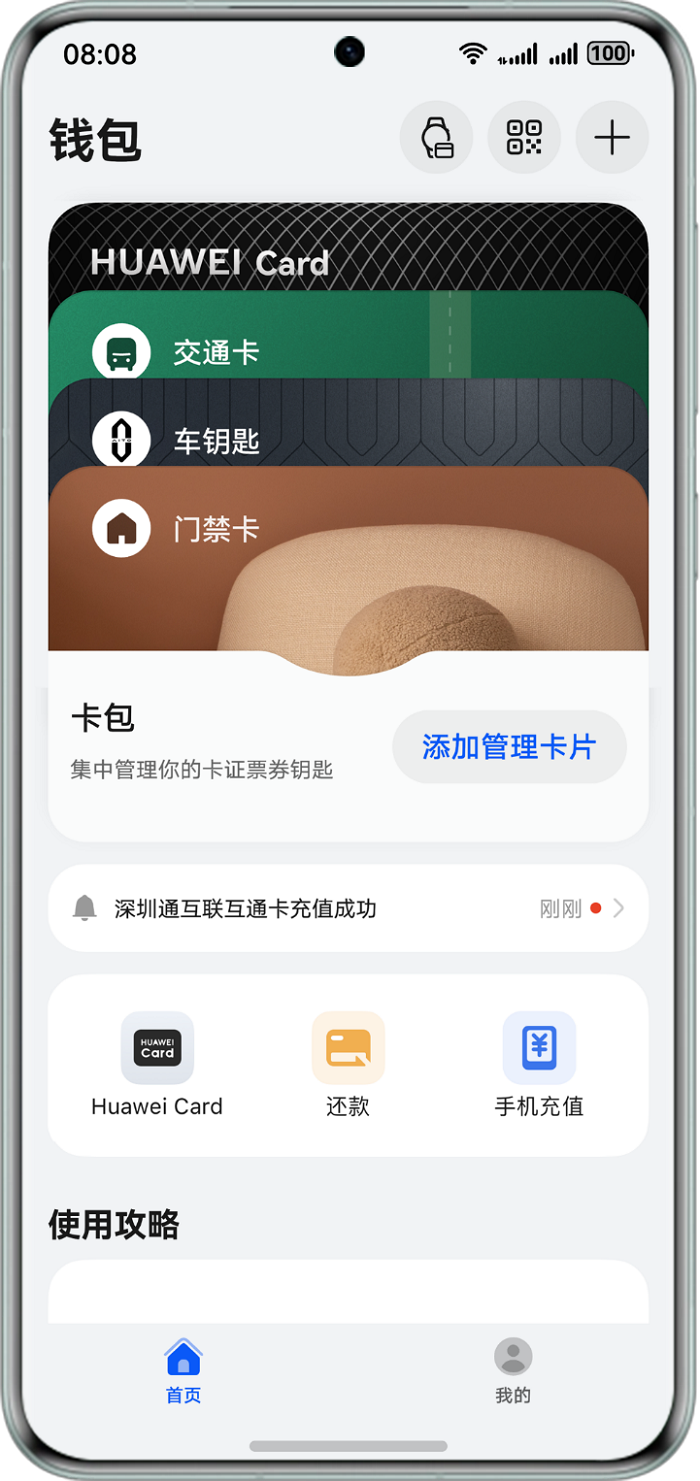The height and width of the screenshot is (1481, 700).
Task: Open the Huawei Card shortcut
Action: coord(157,1064)
